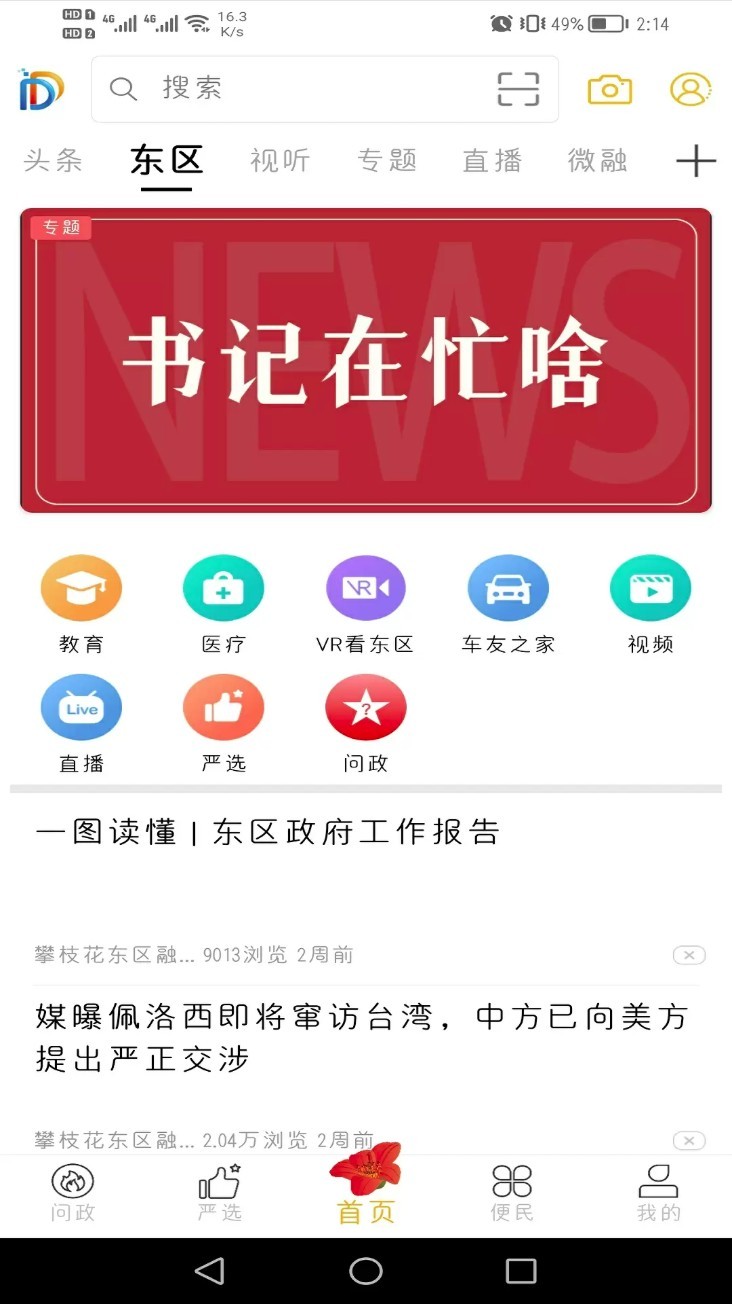Open 我的 profile from bottom bar
Screen dimensions: 732x1304
tap(657, 1195)
